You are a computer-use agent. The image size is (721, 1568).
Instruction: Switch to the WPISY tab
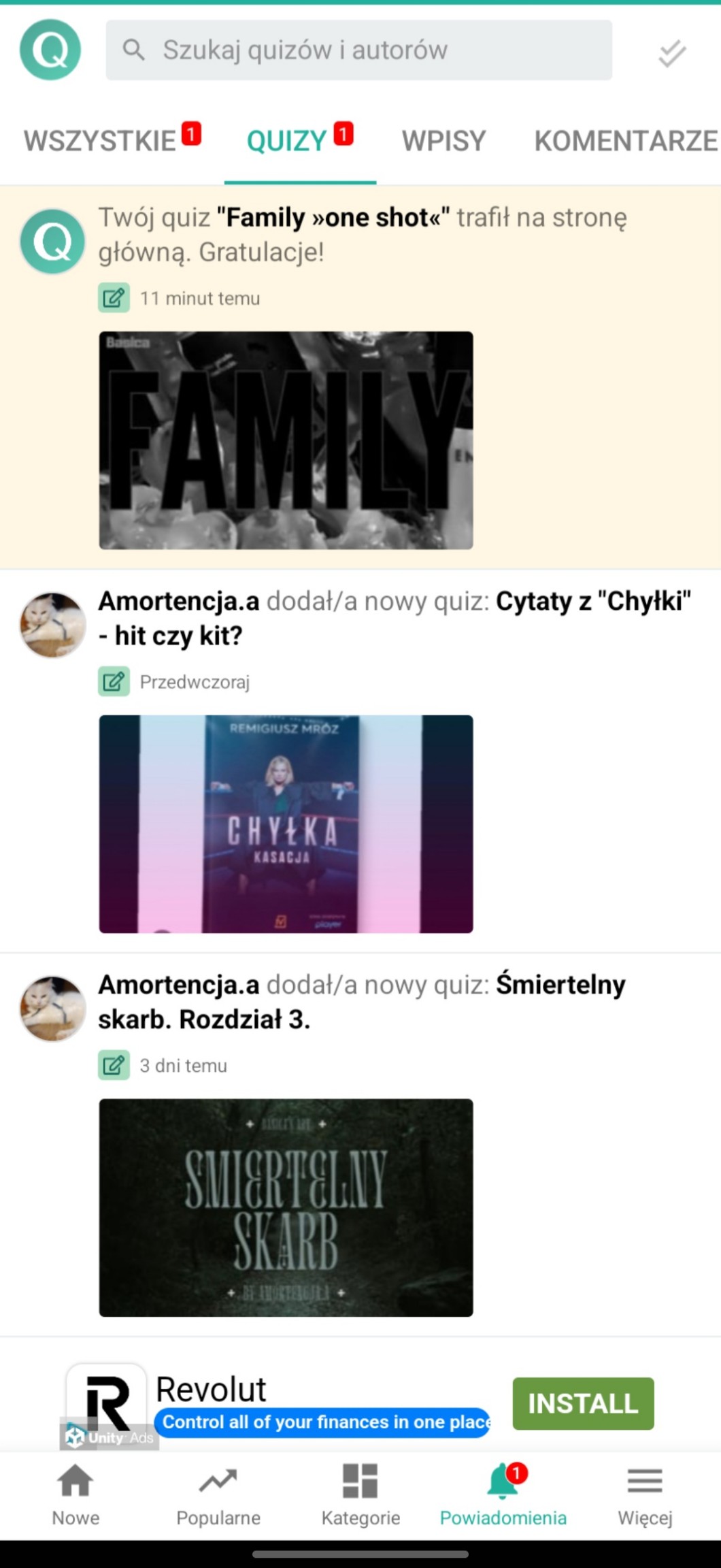pos(443,141)
